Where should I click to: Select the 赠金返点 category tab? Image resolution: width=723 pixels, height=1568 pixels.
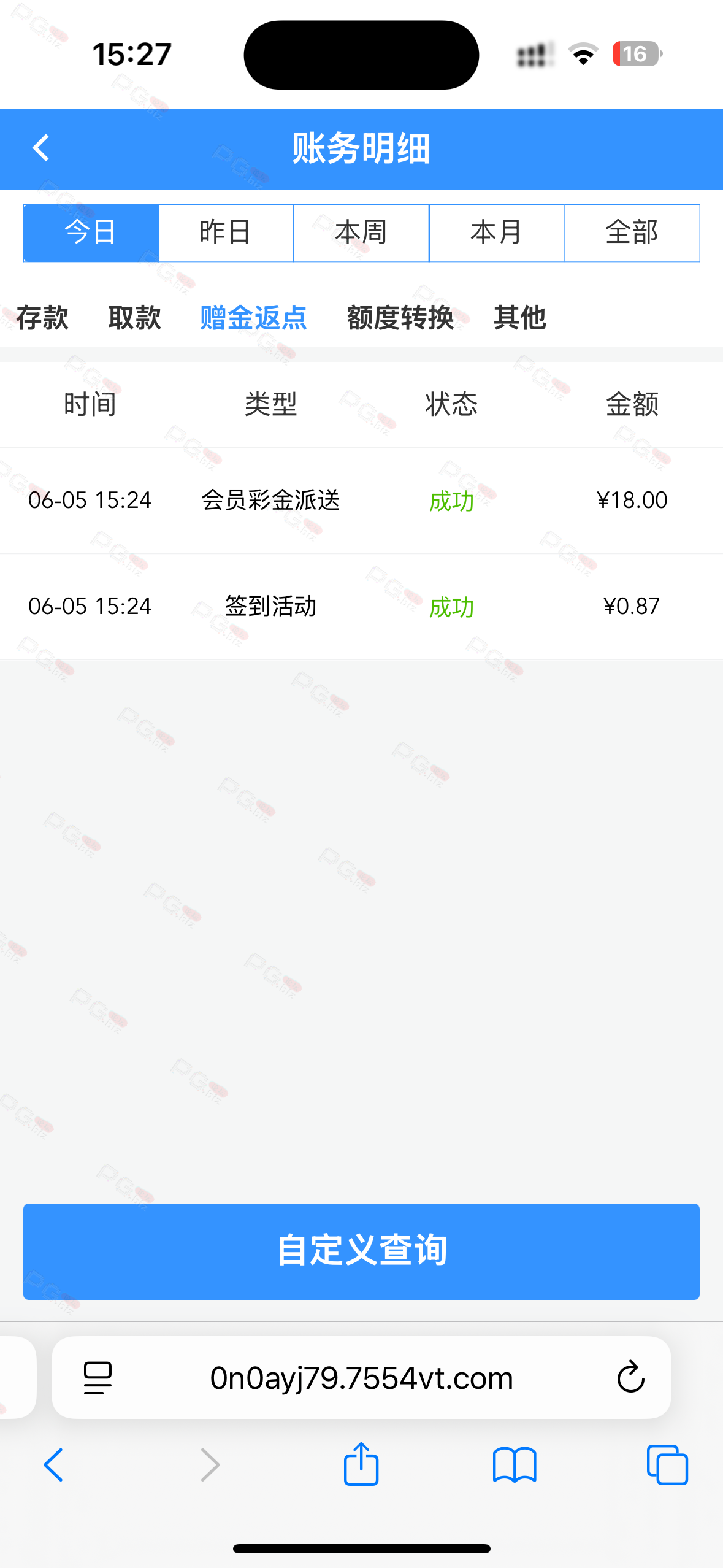tap(253, 318)
